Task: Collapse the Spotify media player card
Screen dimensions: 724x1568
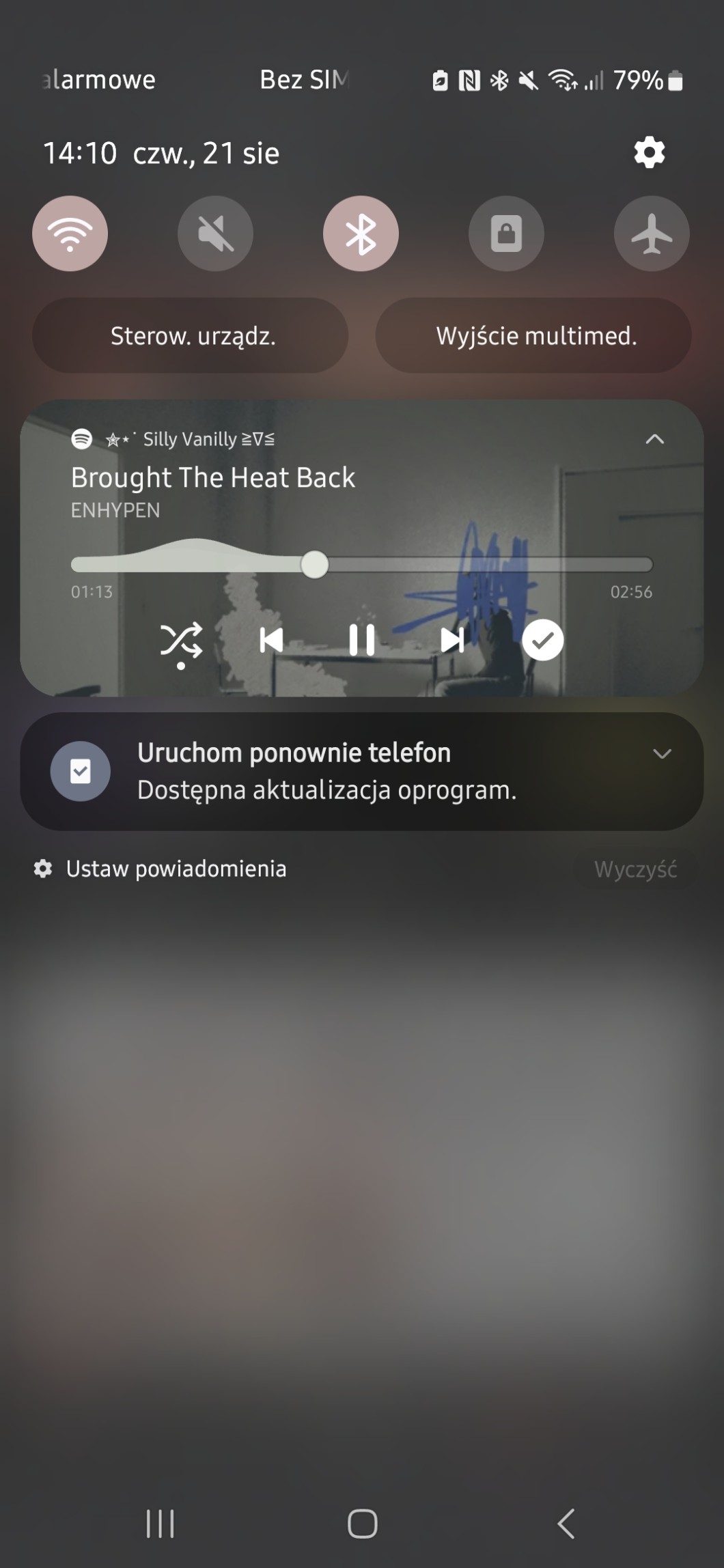Action: tap(654, 439)
